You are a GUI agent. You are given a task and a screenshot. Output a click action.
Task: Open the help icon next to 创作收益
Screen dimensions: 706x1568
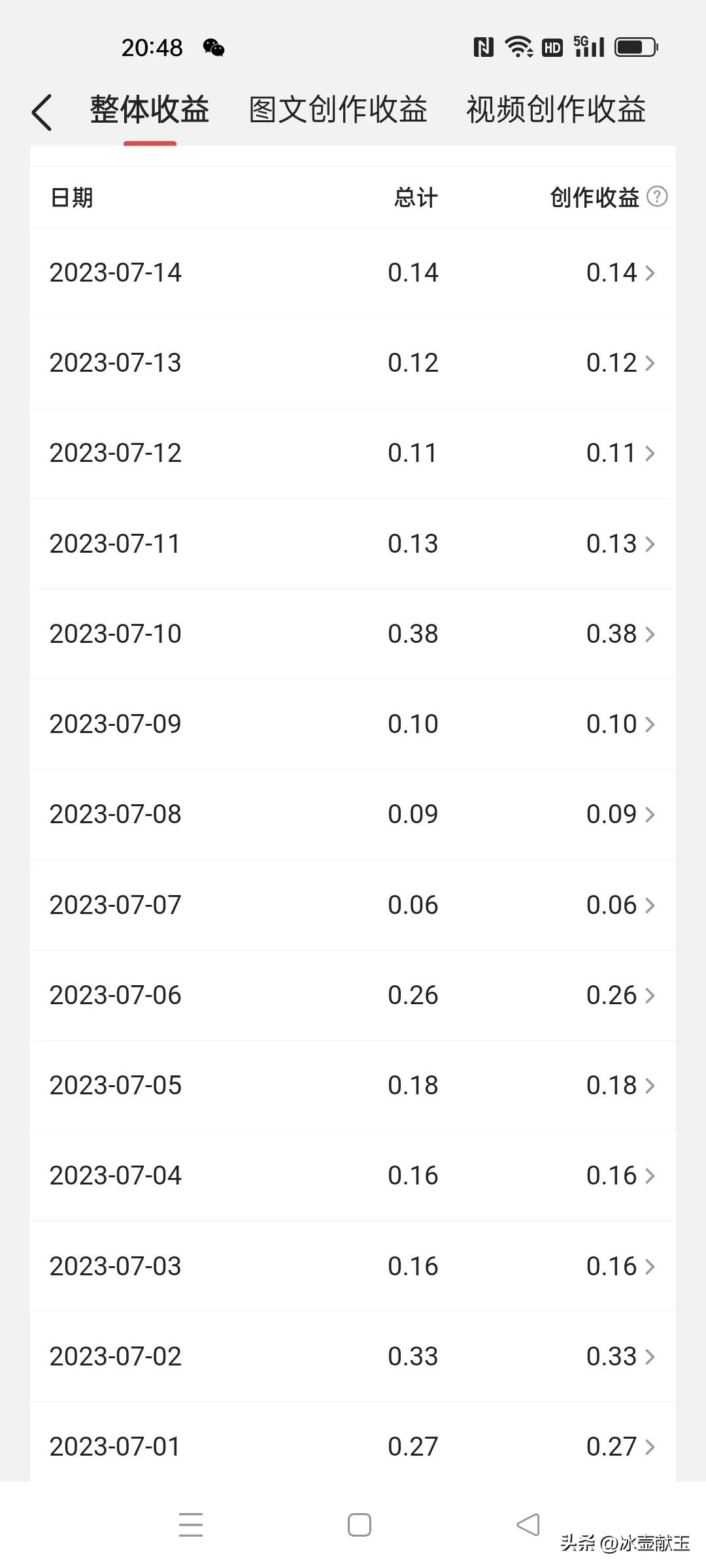tap(657, 197)
